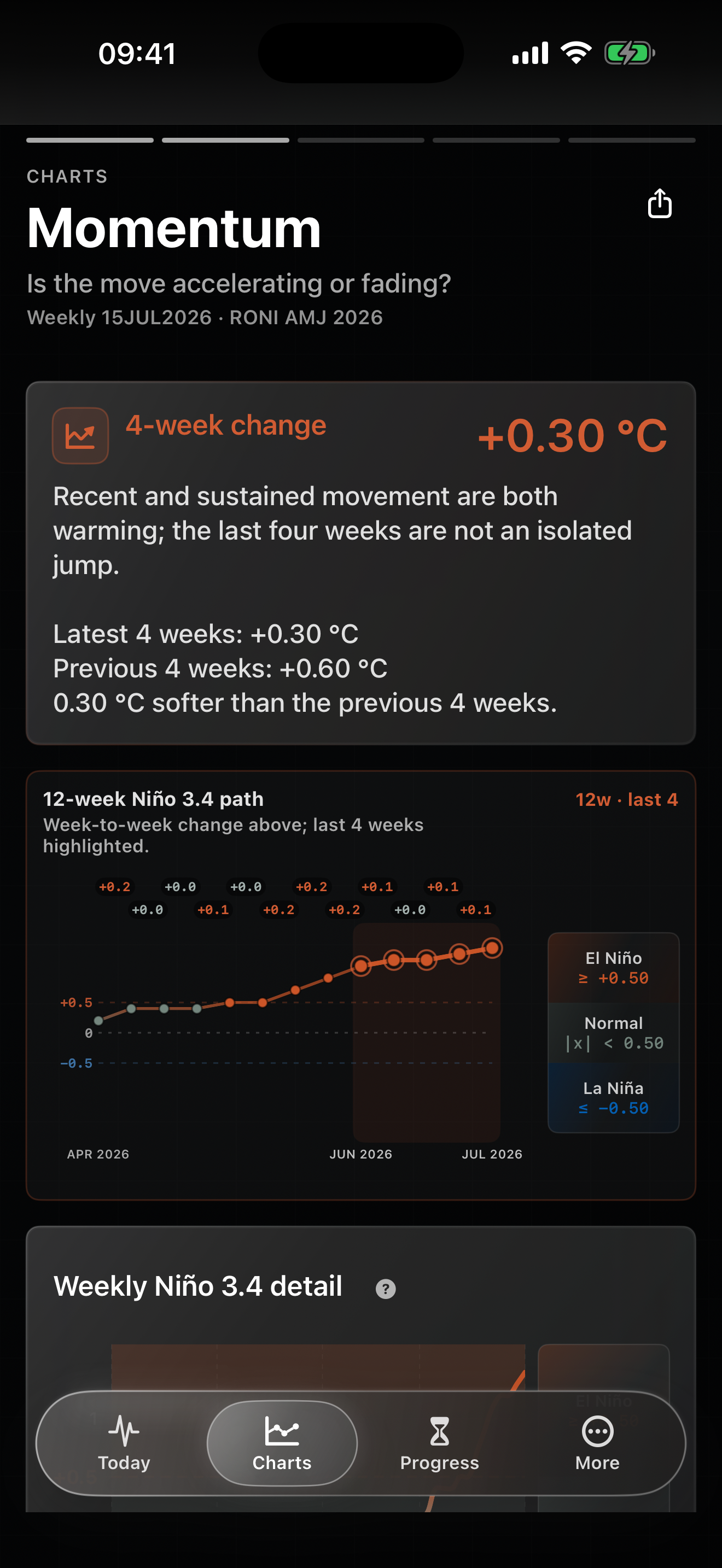The image size is (722, 1568).
Task: Share the Momentum chart
Action: (659, 203)
